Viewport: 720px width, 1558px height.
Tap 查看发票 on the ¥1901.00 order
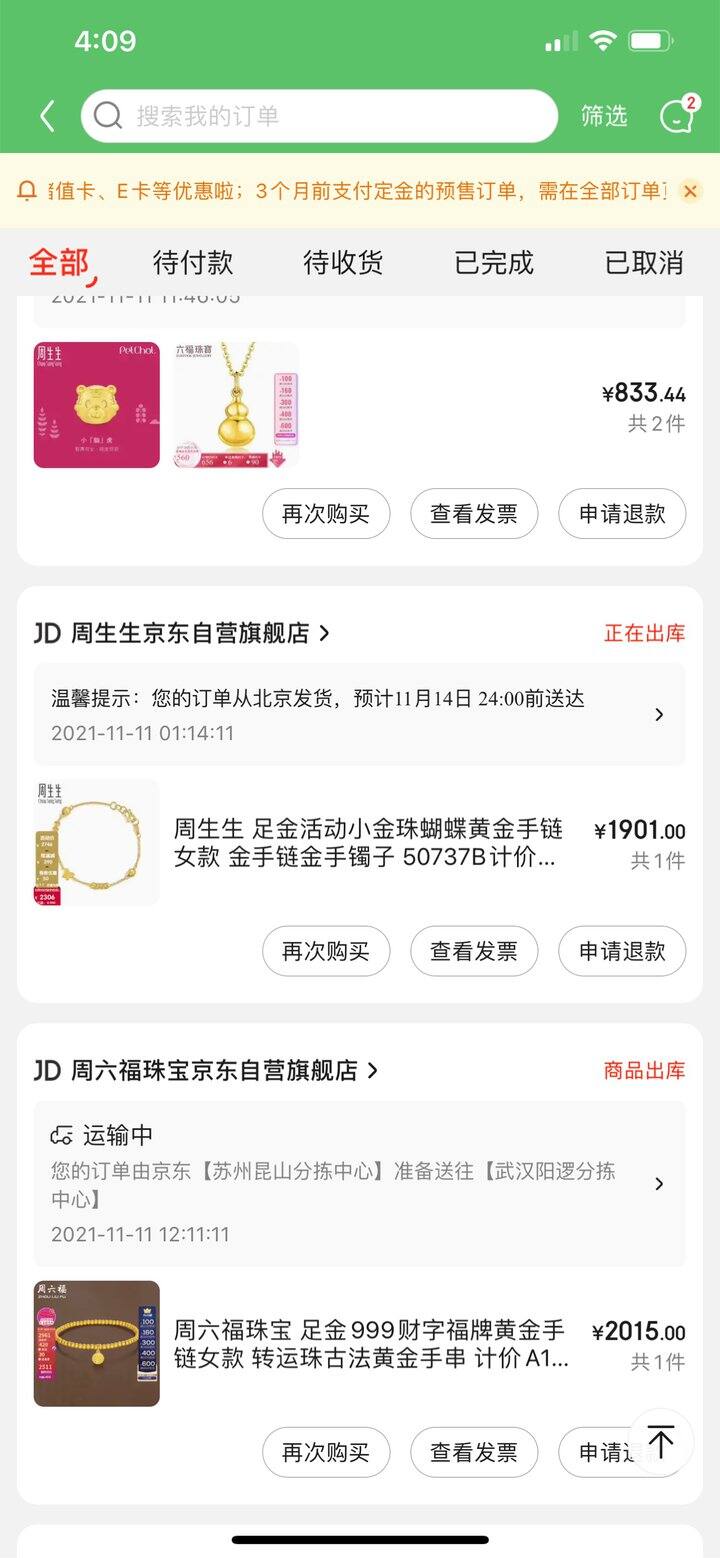tap(474, 951)
